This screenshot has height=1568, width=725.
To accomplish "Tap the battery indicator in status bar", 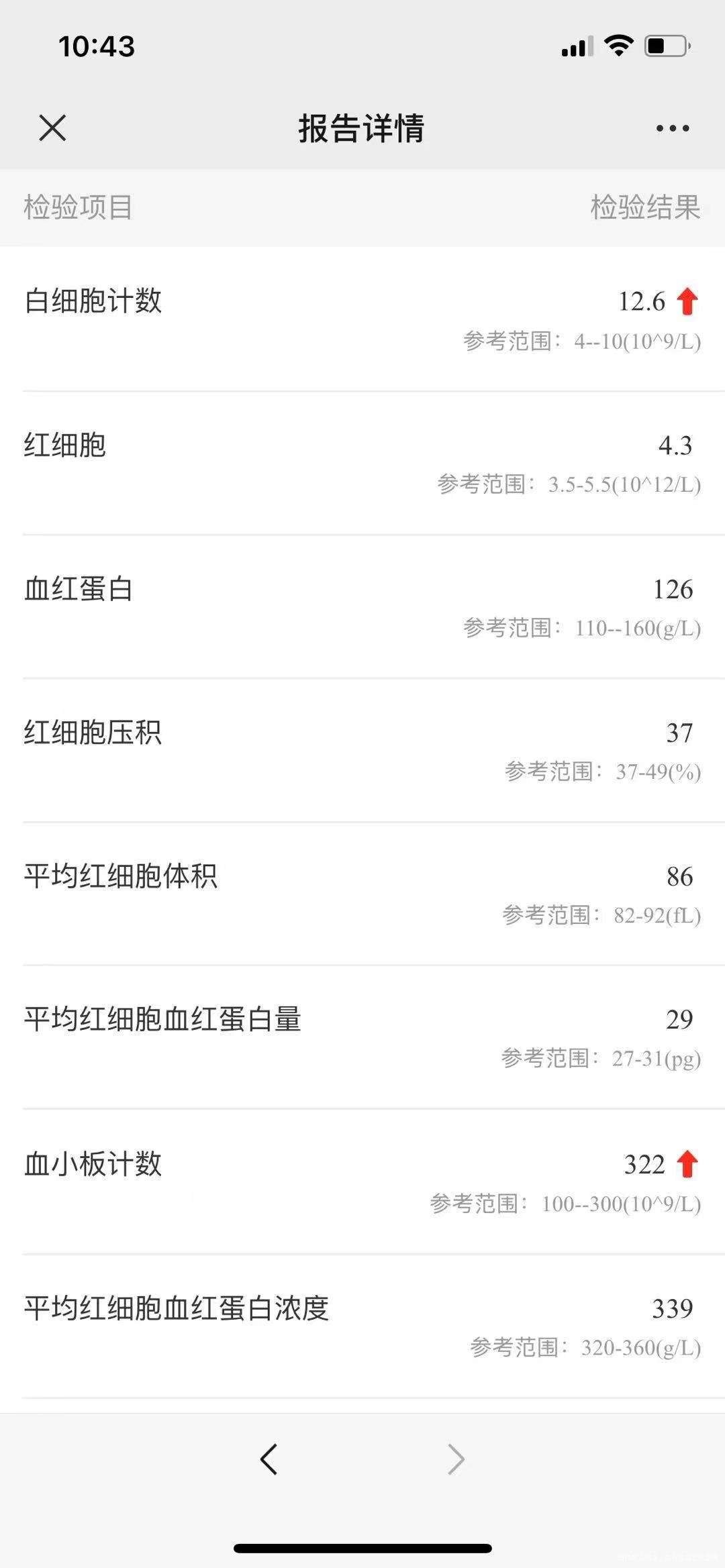I will (665, 45).
